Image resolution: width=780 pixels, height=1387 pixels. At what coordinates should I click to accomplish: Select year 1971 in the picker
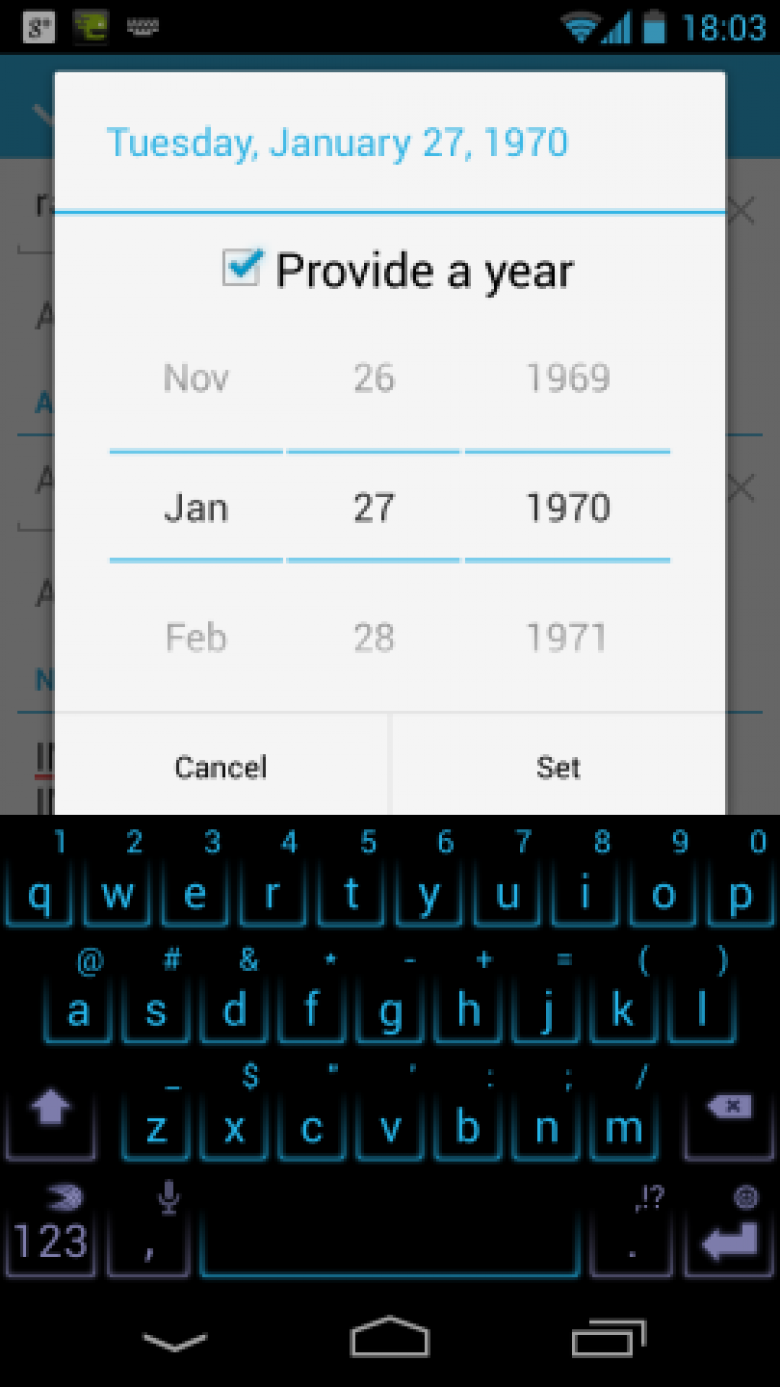point(567,637)
